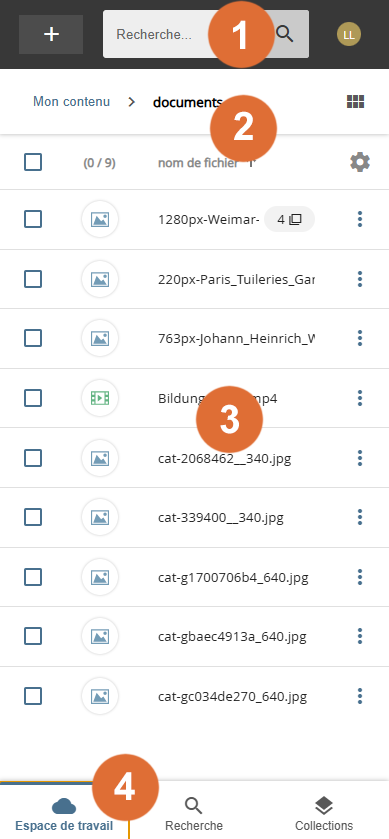
Task: Open cat-339400__340.jpg
Action: pos(221,517)
